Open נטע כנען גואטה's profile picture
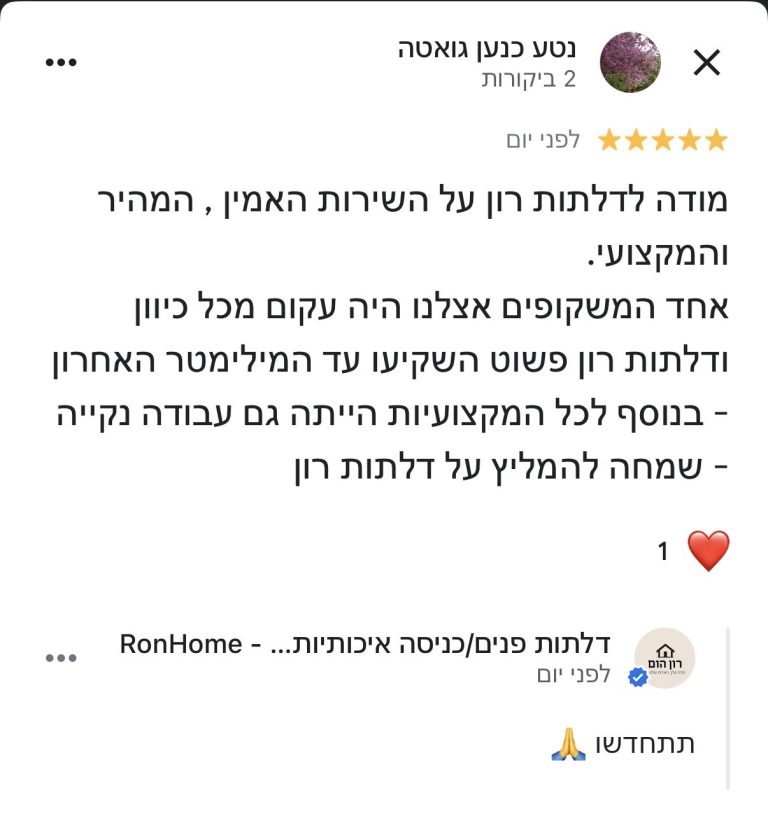 point(630,62)
